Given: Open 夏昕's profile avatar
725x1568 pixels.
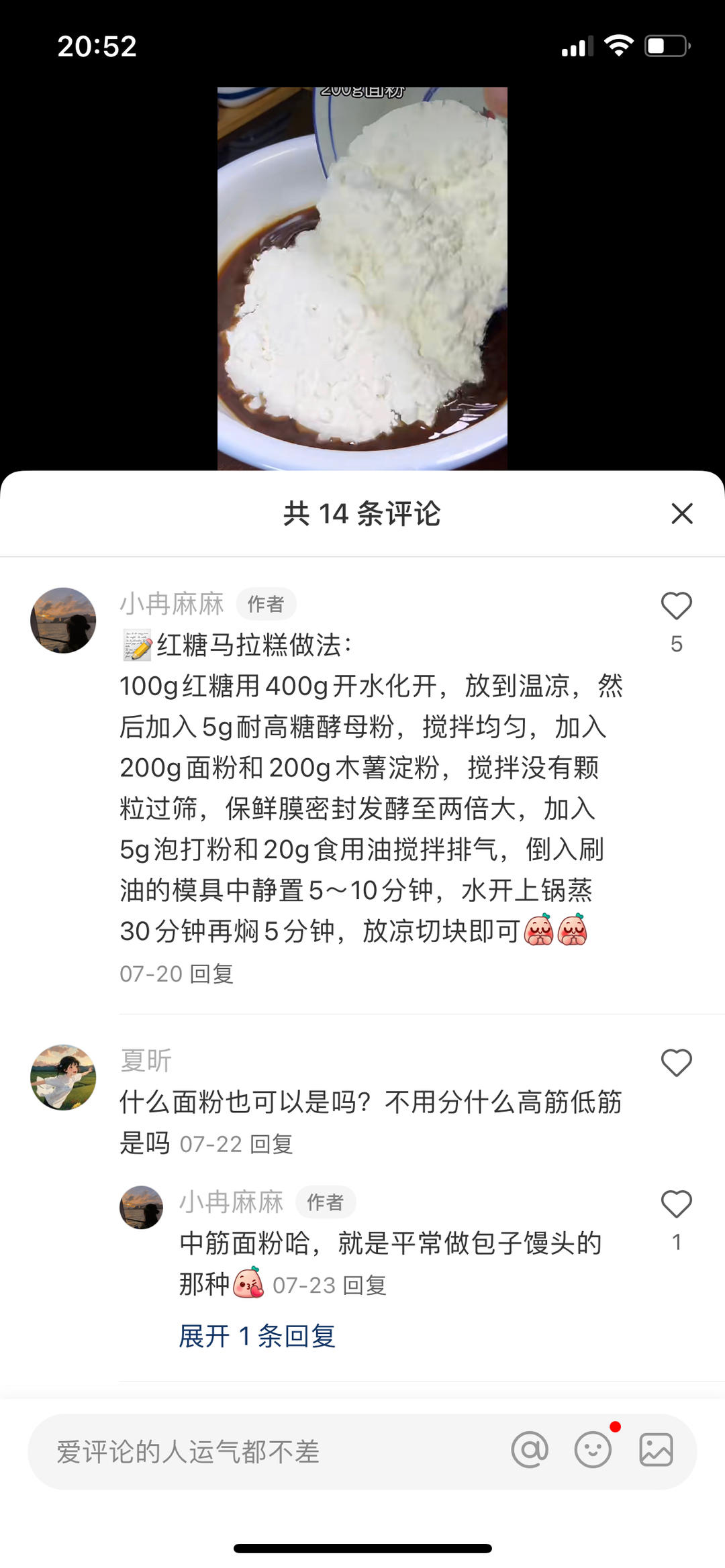Looking at the screenshot, I should point(63,1077).
